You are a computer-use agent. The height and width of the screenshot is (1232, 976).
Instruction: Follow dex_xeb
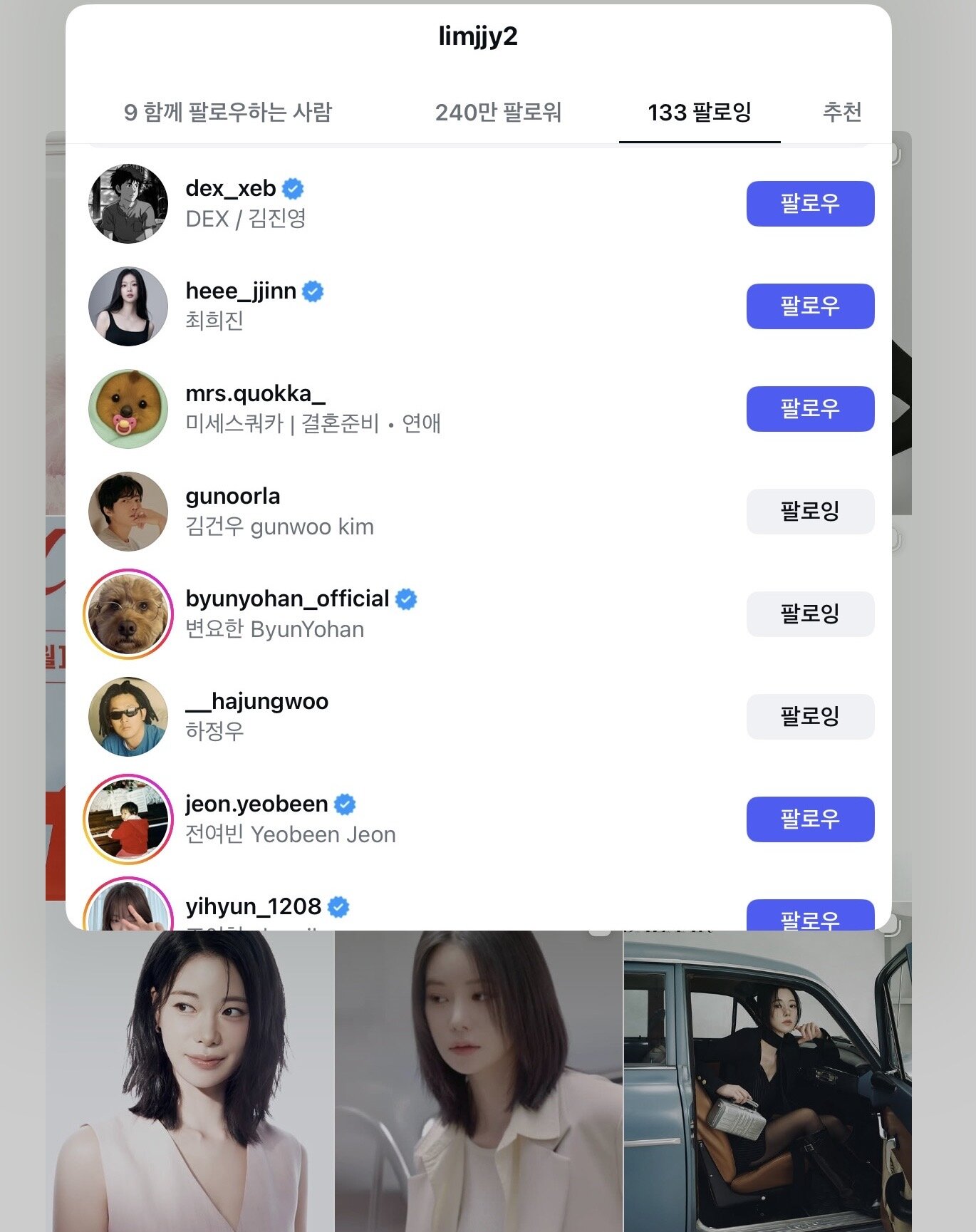pyautogui.click(x=810, y=204)
